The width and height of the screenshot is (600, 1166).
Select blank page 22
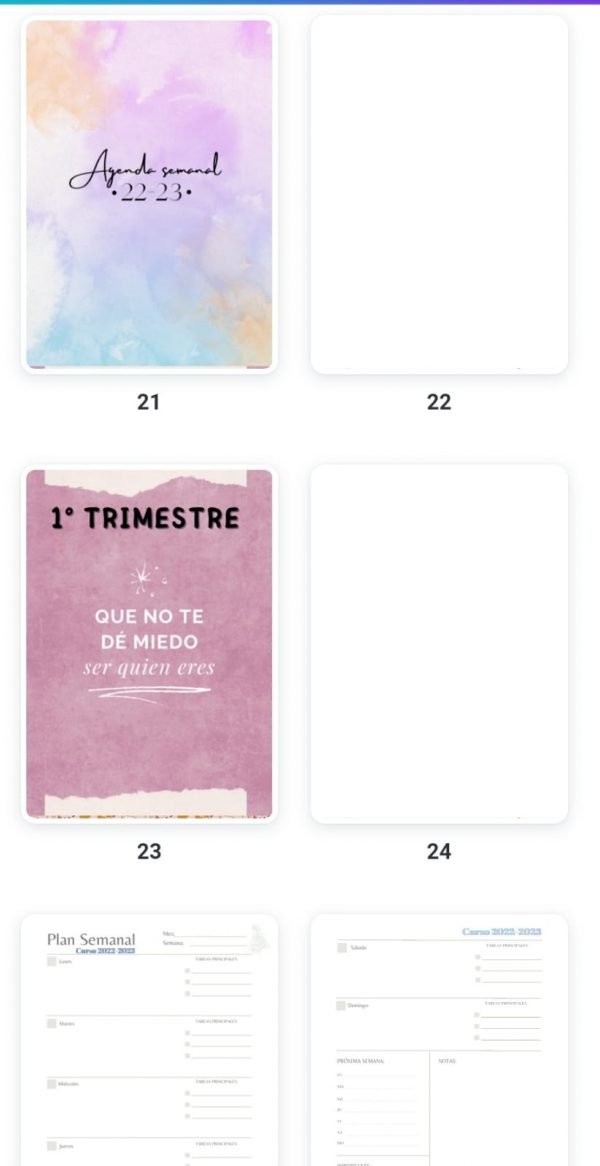(439, 194)
